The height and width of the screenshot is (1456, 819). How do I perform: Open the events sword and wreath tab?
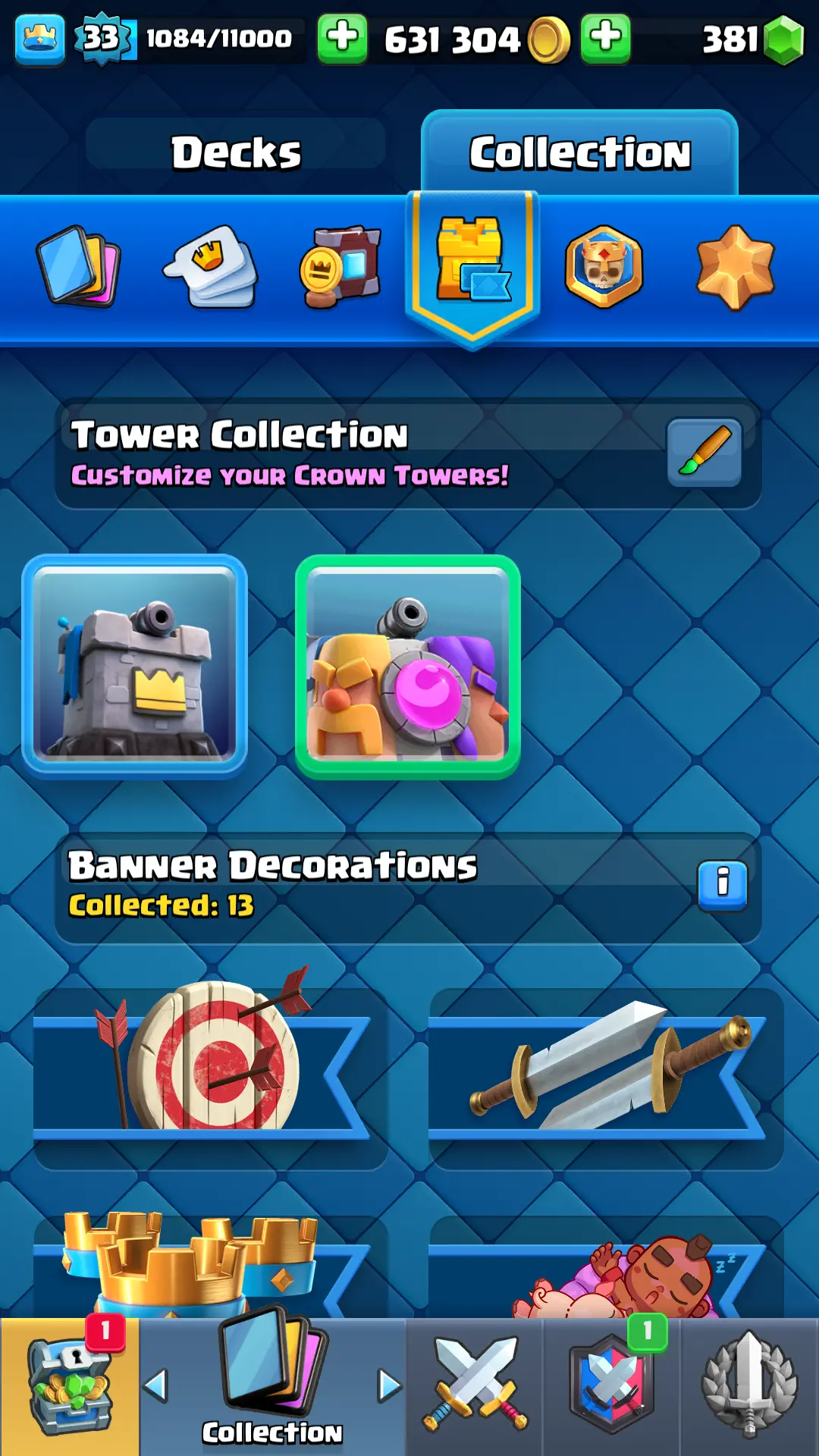pos(749,1386)
